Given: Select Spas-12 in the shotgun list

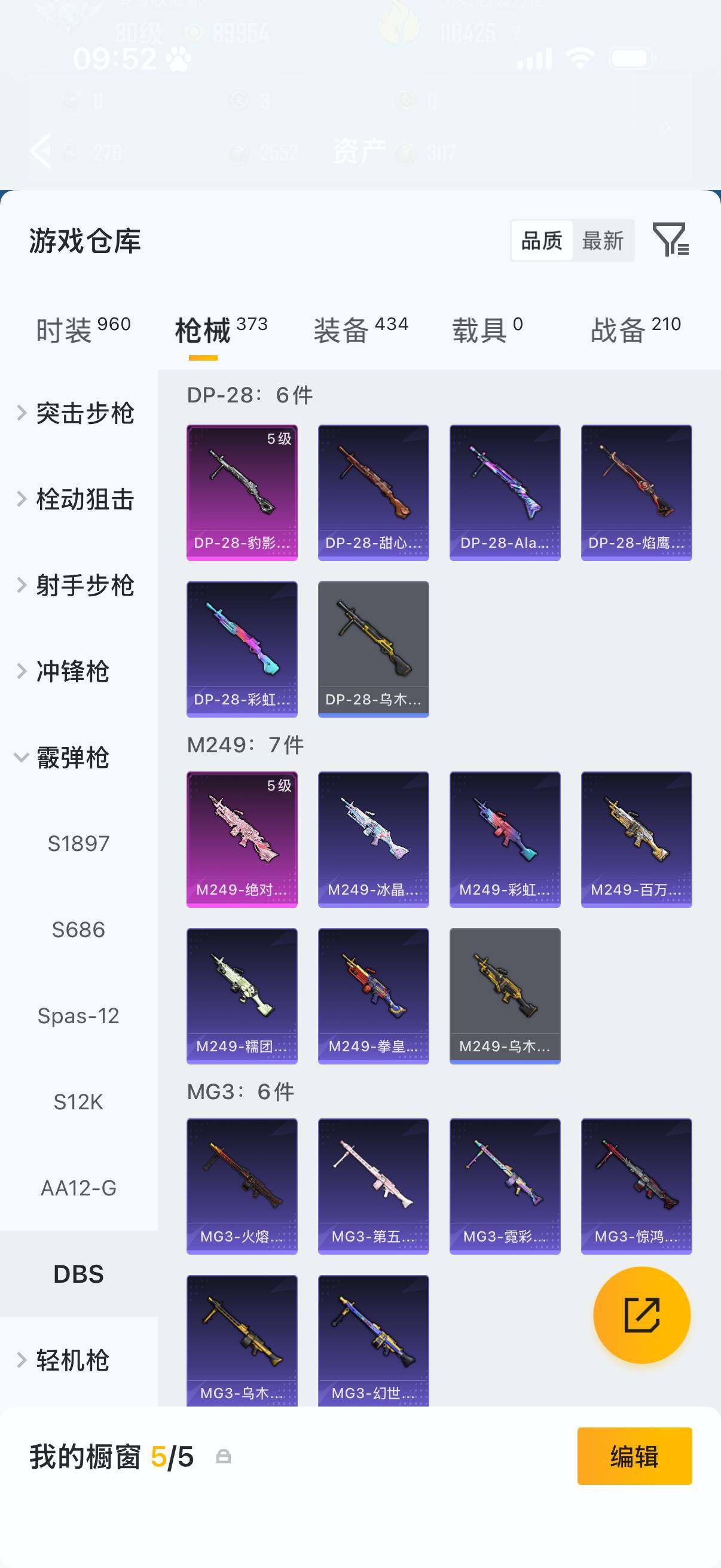Looking at the screenshot, I should pos(78,1015).
